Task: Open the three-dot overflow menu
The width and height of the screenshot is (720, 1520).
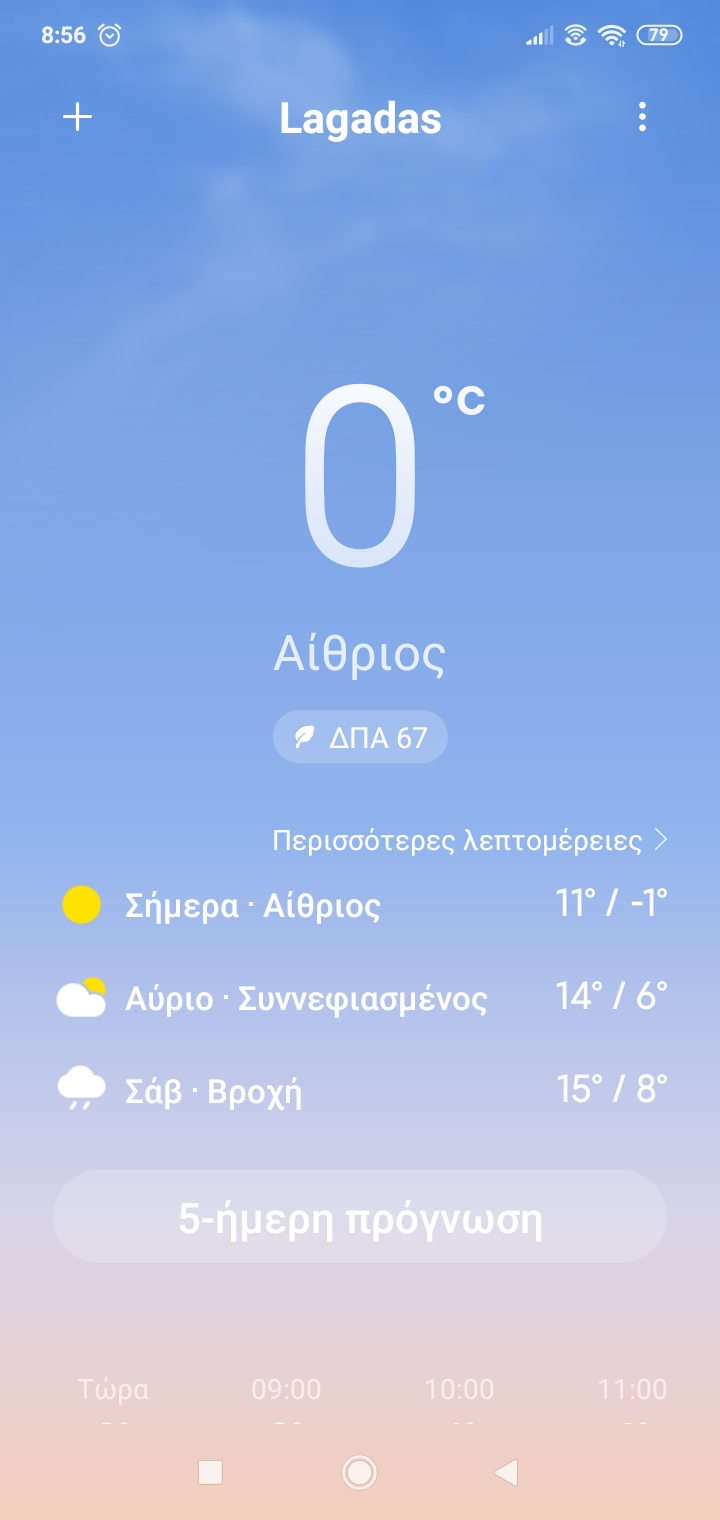Action: coord(642,118)
